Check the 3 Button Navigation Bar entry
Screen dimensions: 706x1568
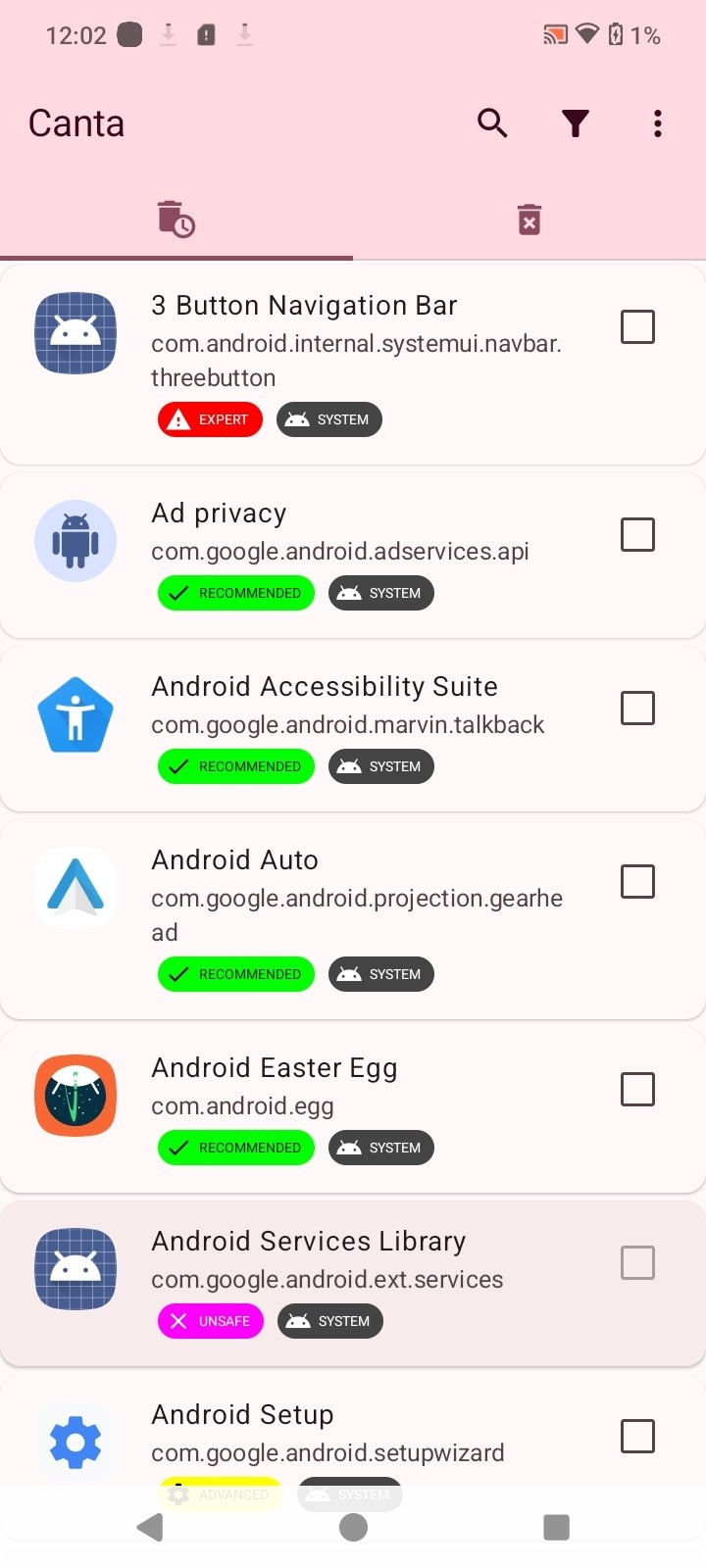click(x=637, y=326)
